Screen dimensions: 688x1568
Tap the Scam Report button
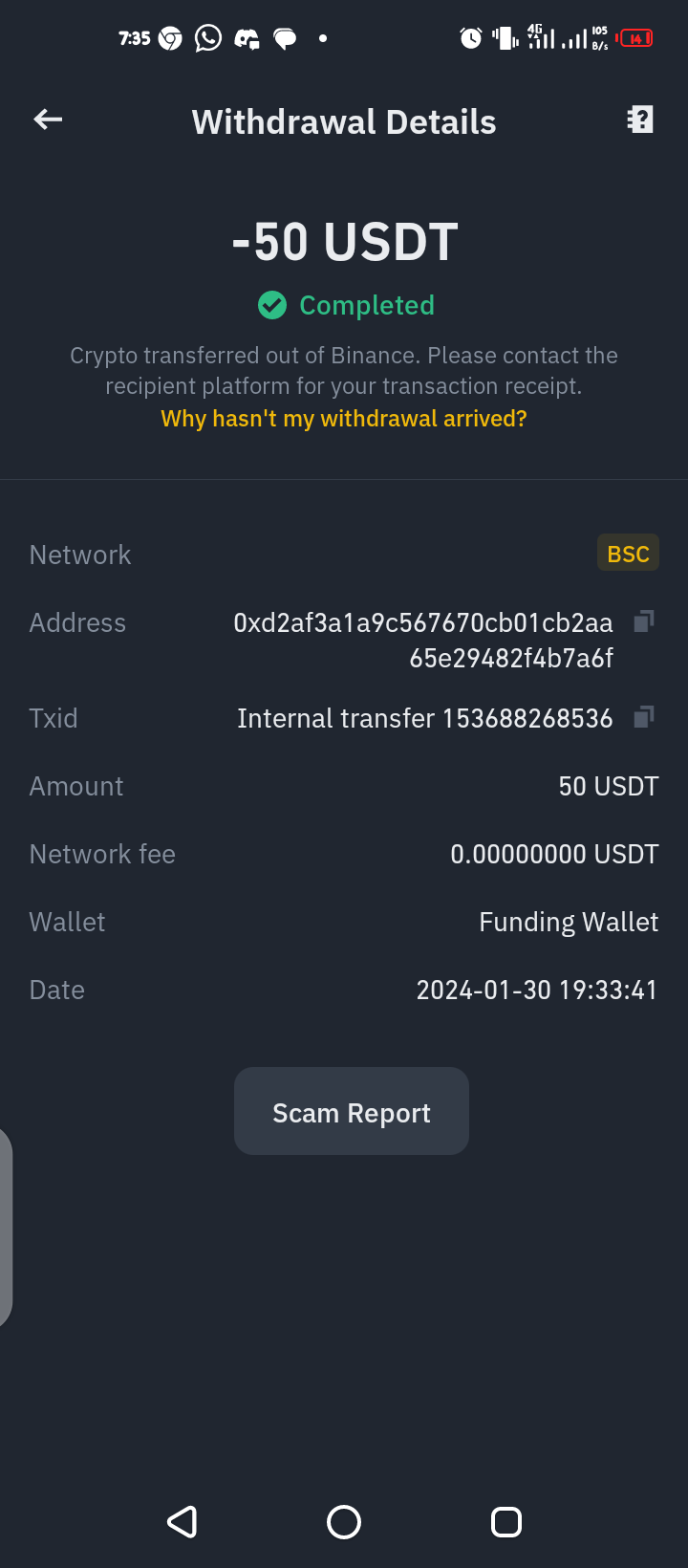352,1111
